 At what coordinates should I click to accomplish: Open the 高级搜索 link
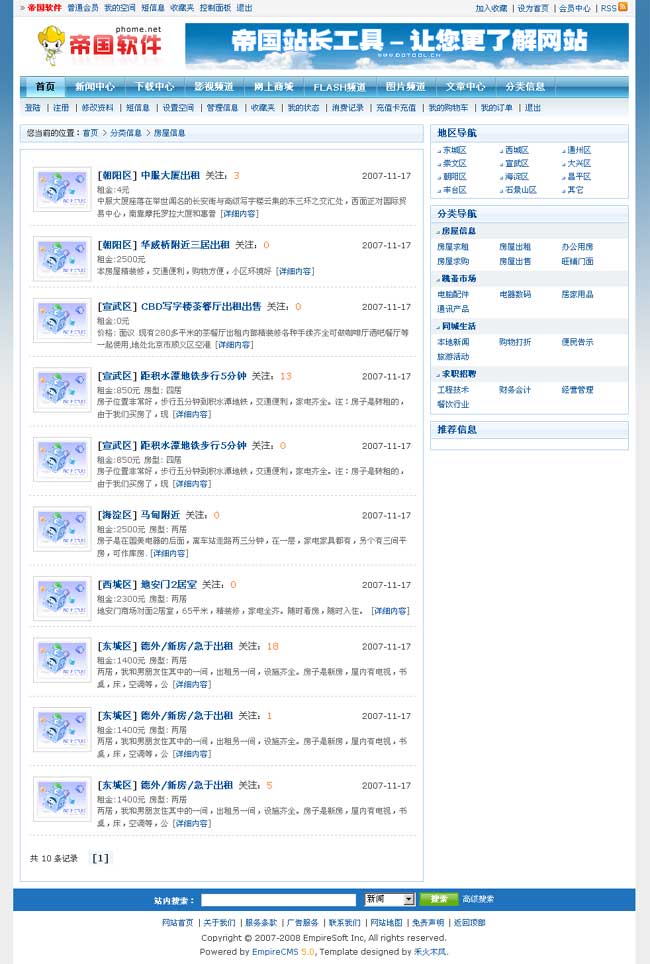[478, 899]
